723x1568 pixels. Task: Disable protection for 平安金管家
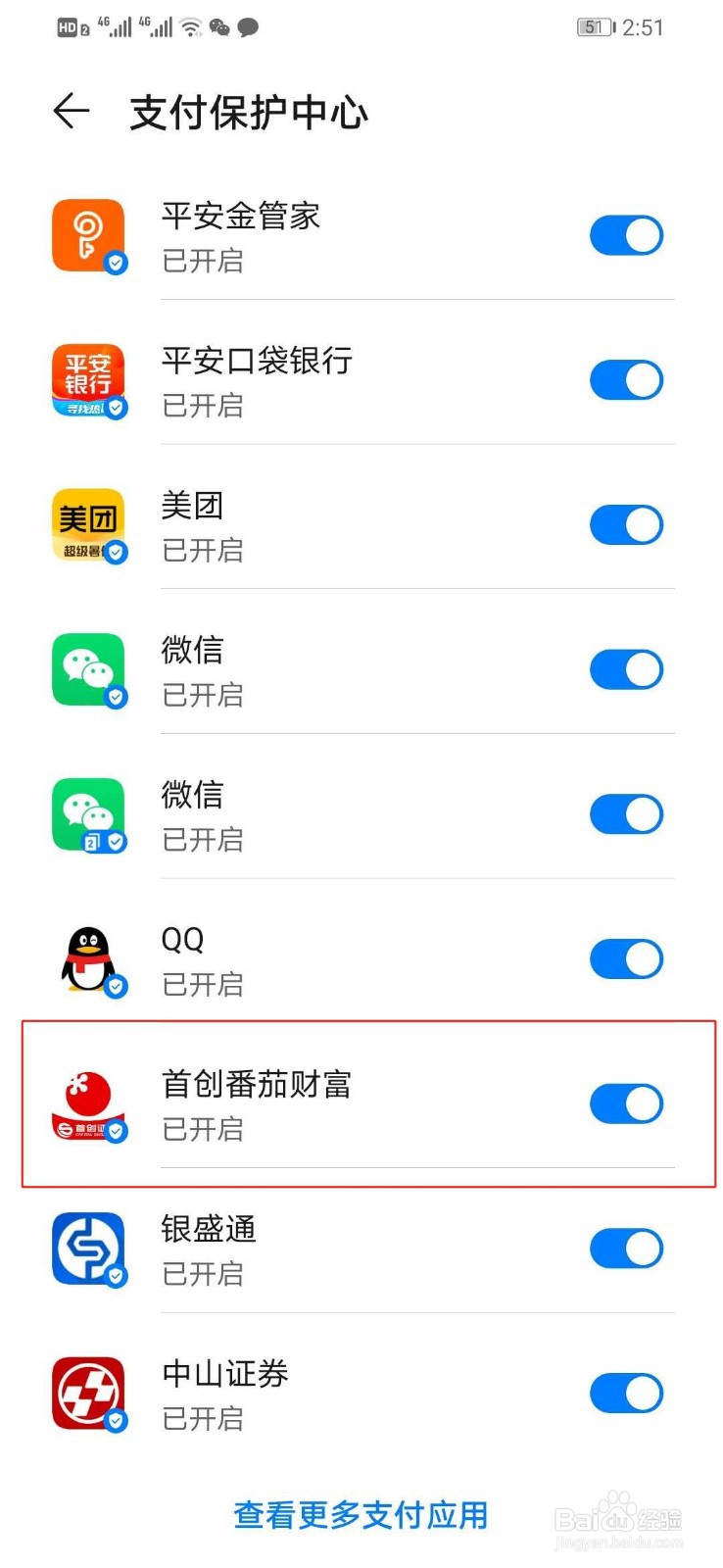(x=627, y=235)
